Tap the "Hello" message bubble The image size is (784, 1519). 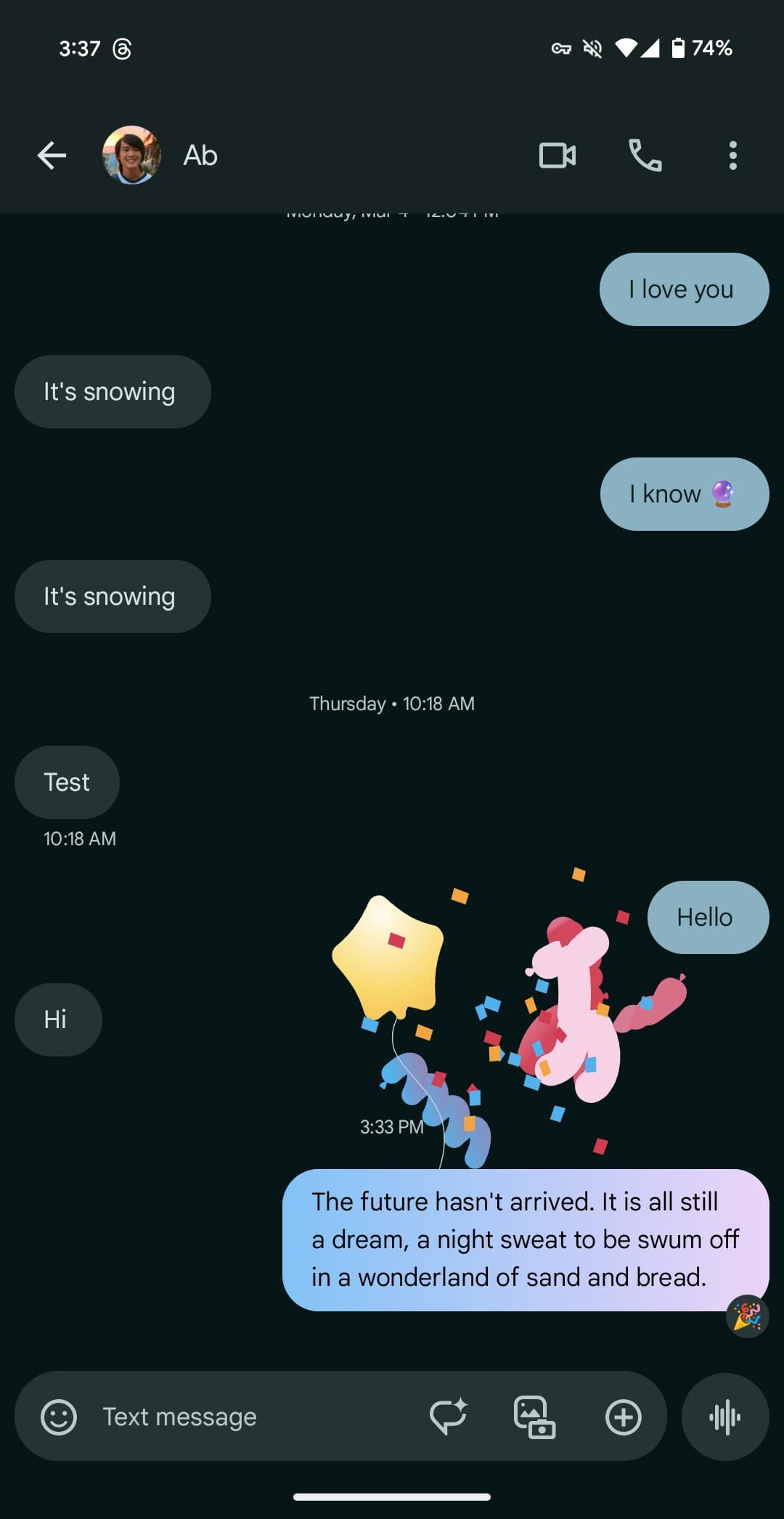(708, 917)
